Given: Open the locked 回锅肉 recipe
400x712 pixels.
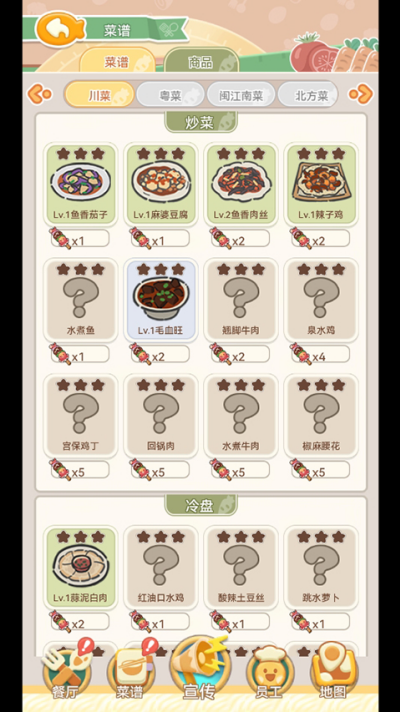Looking at the screenshot, I should (x=161, y=415).
